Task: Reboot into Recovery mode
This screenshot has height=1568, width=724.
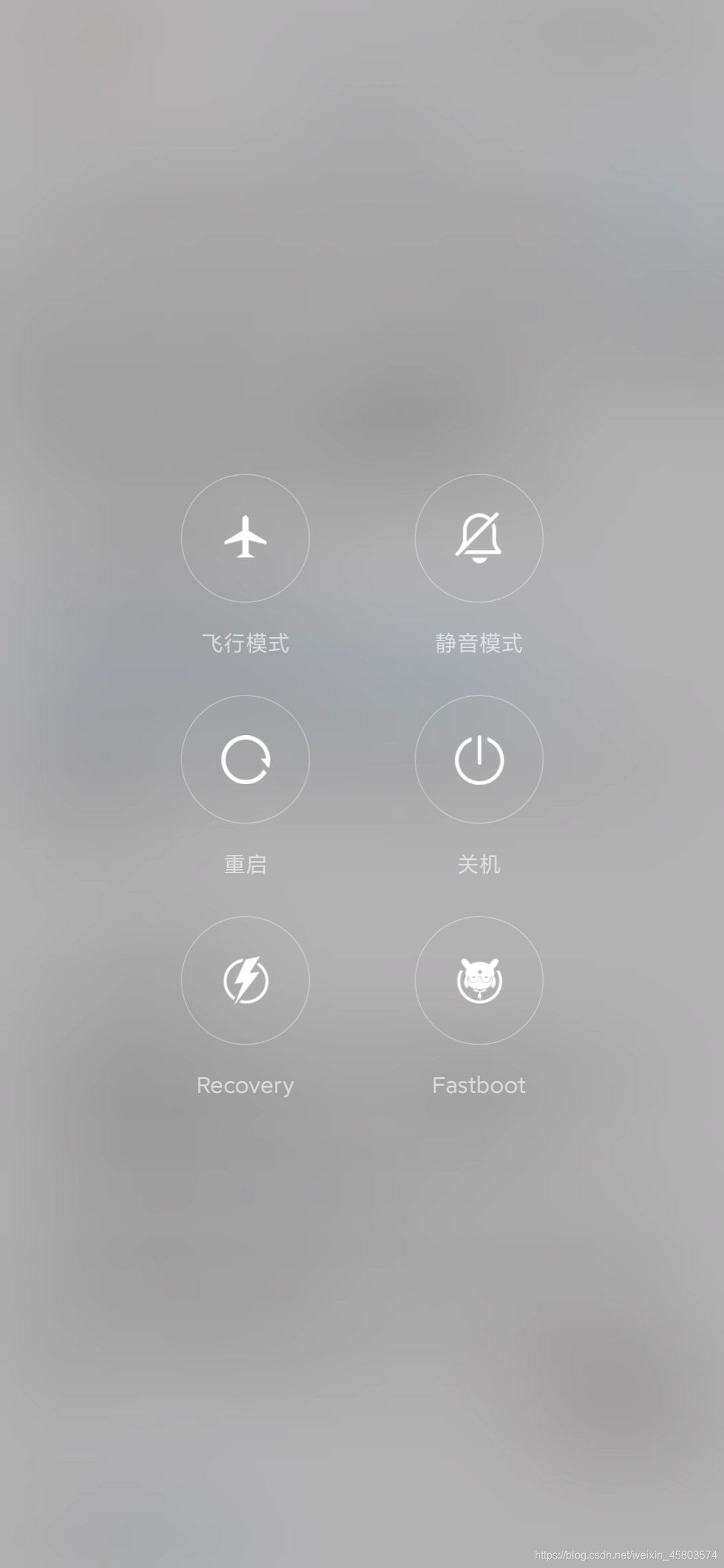Action: [x=245, y=980]
